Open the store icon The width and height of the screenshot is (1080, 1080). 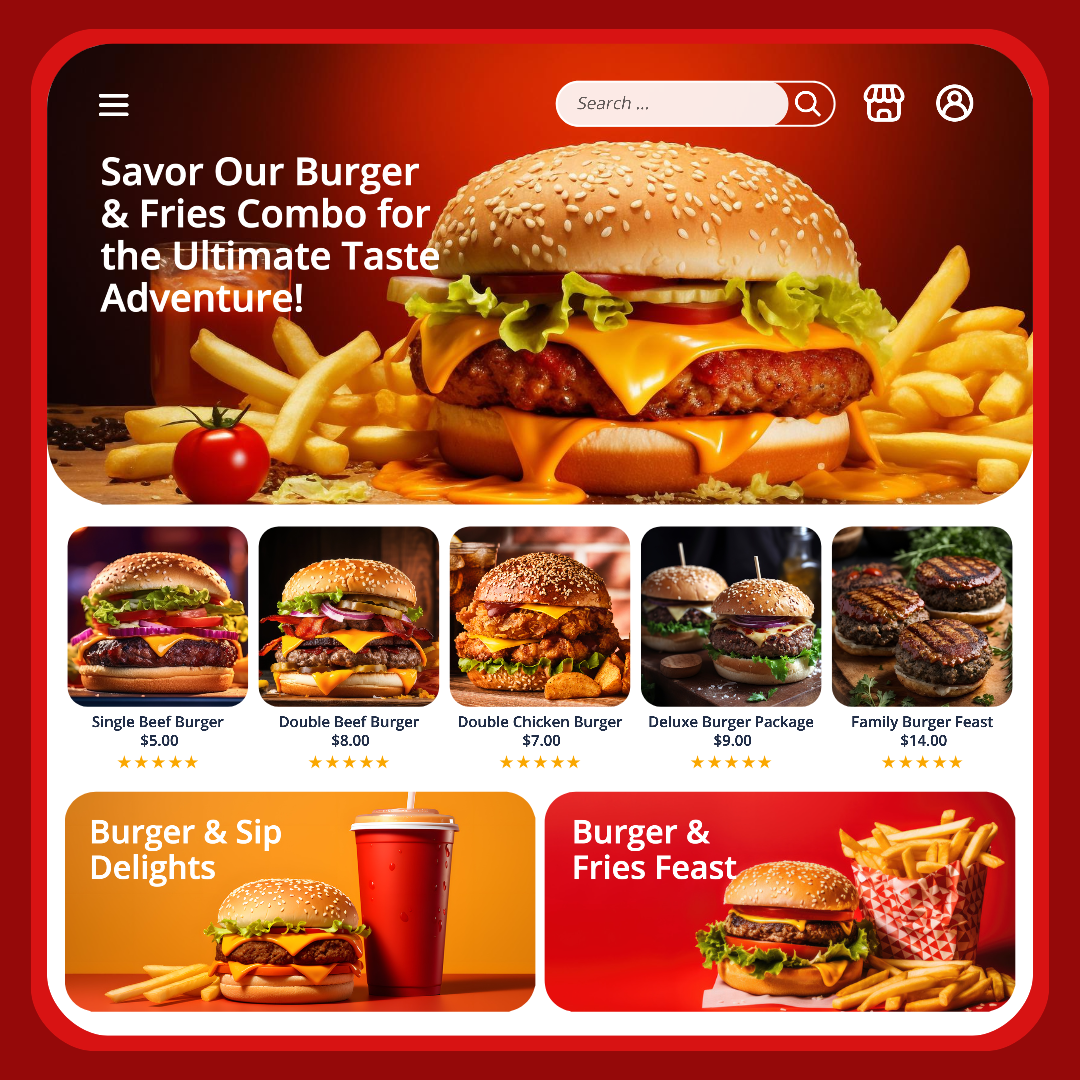click(x=884, y=103)
